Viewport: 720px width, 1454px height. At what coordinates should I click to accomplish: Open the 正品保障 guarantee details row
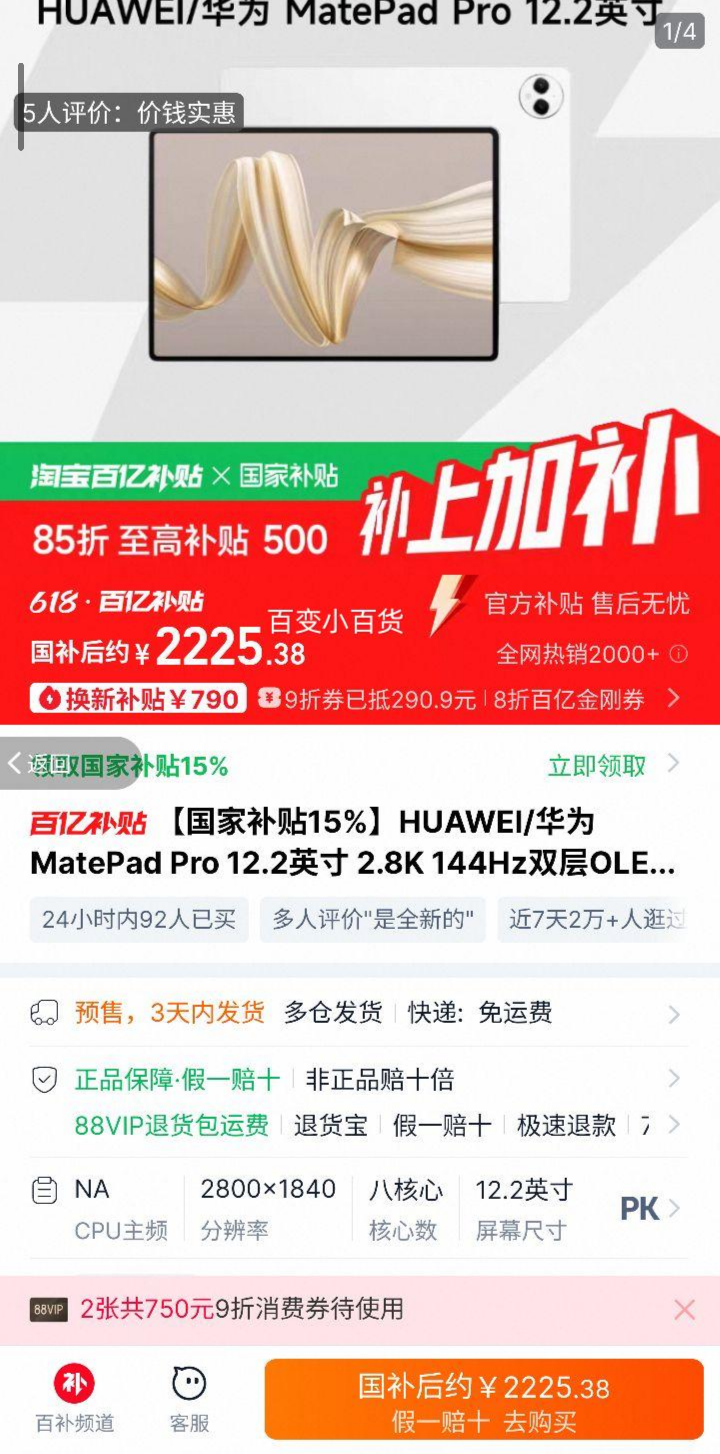point(360,1080)
